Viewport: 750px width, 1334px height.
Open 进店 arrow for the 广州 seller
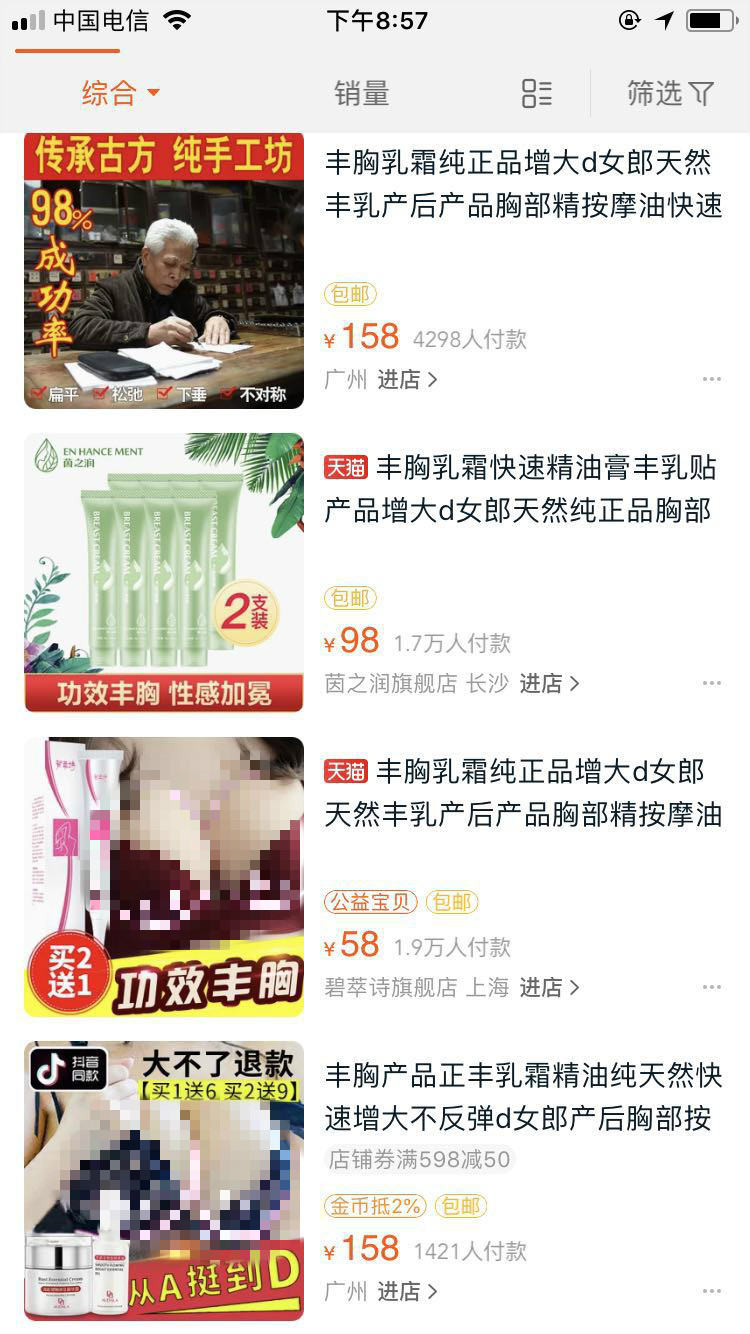(410, 380)
